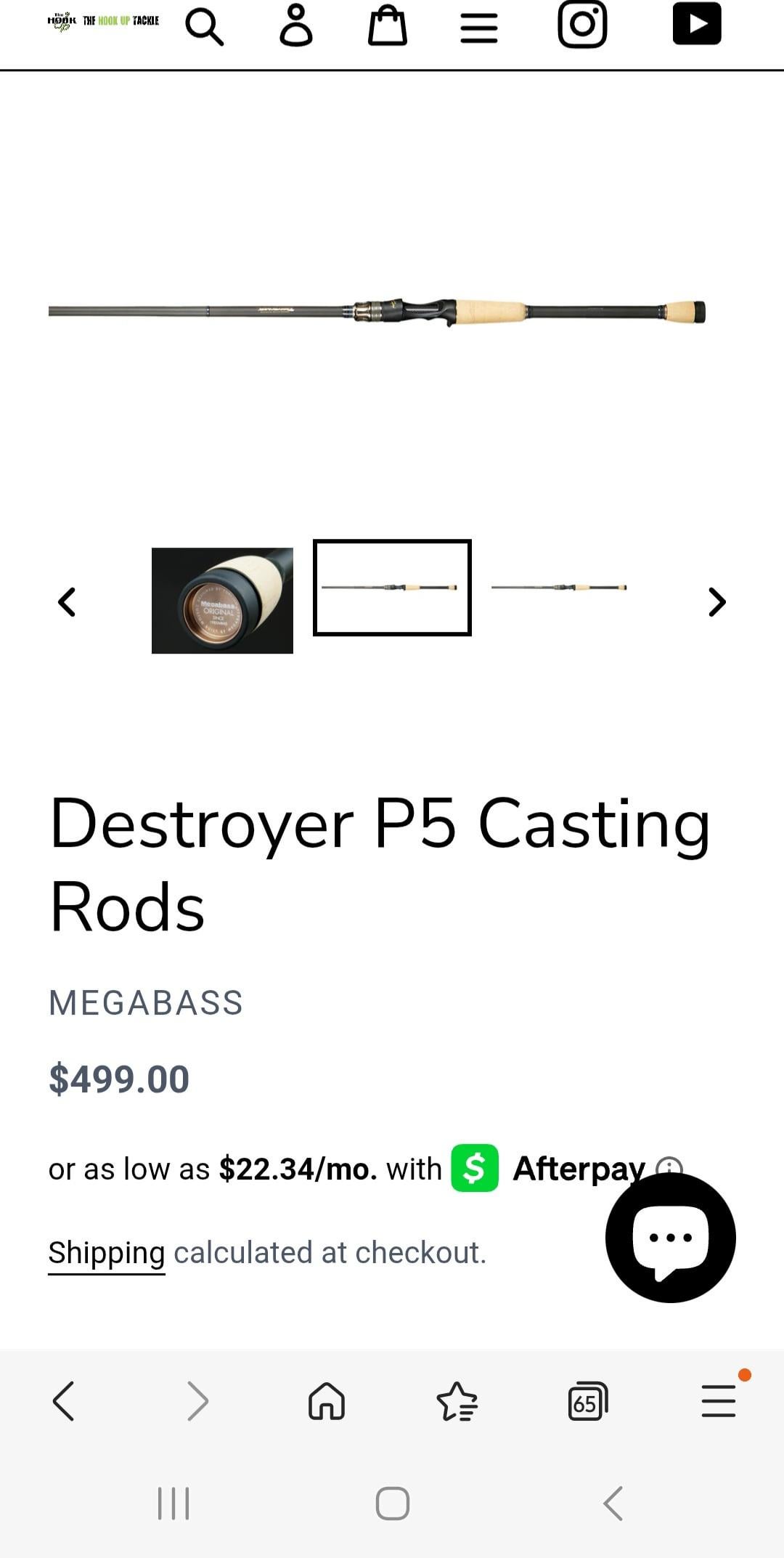Viewport: 784px width, 1558px height.
Task: Open the site hamburger menu
Action: (479, 29)
